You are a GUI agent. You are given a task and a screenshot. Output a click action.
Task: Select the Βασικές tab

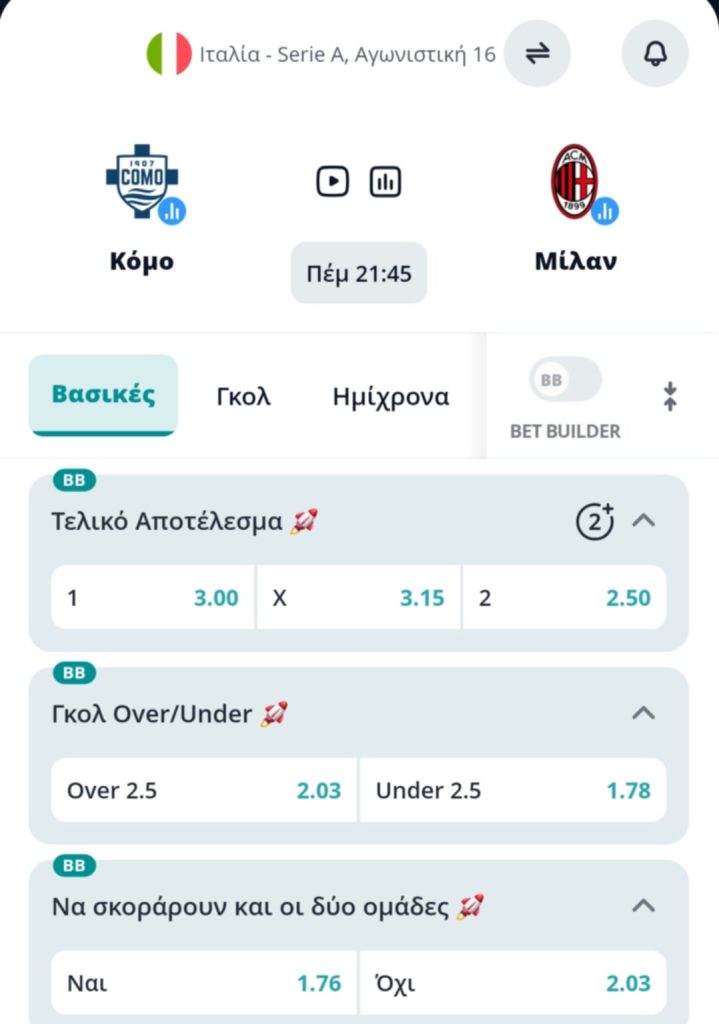(103, 394)
